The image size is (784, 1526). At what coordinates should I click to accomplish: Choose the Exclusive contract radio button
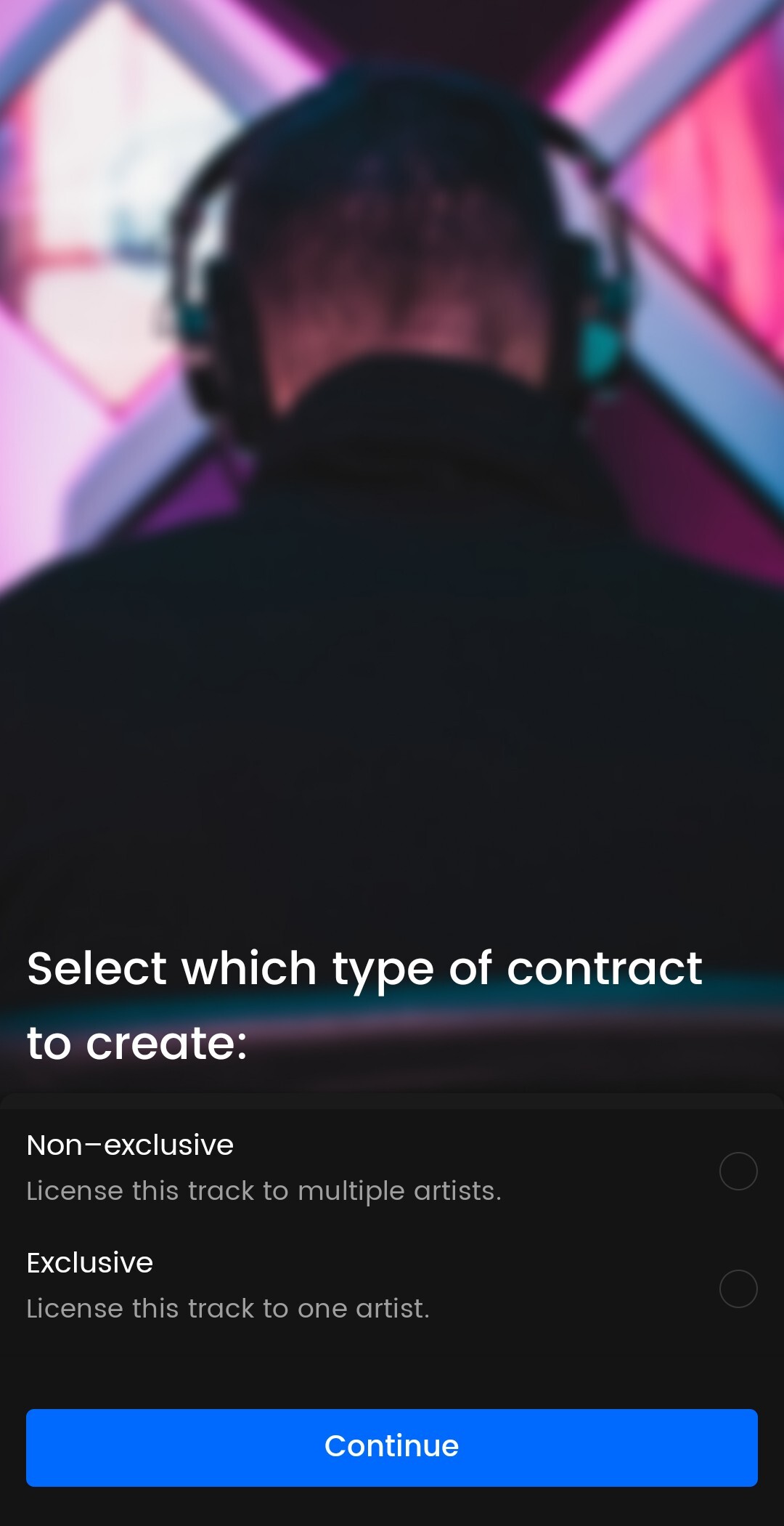(738, 1288)
